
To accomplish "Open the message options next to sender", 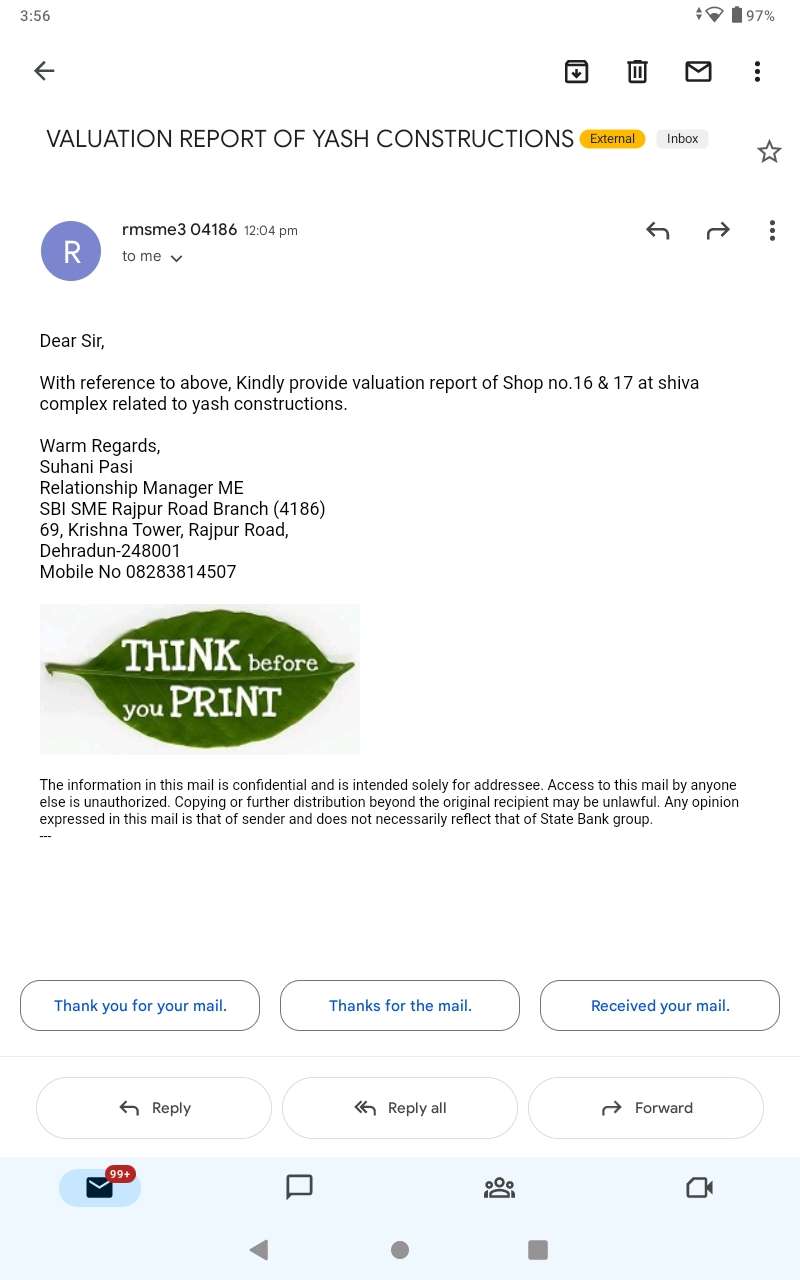I will (772, 231).
